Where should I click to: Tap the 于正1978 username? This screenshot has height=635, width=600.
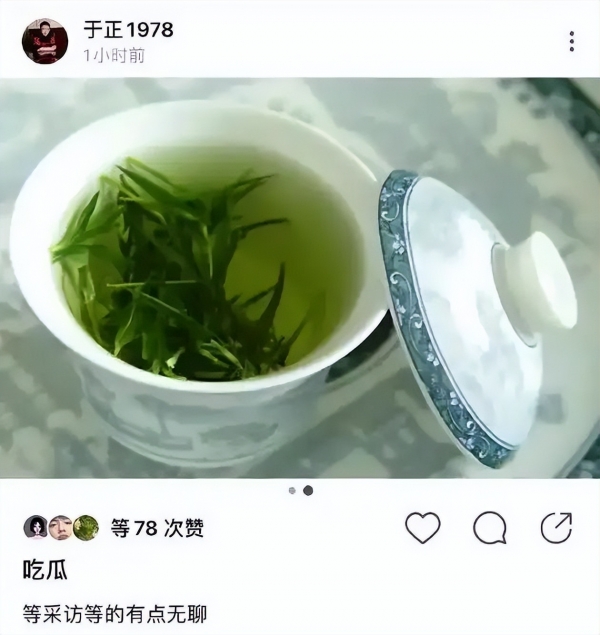128,30
